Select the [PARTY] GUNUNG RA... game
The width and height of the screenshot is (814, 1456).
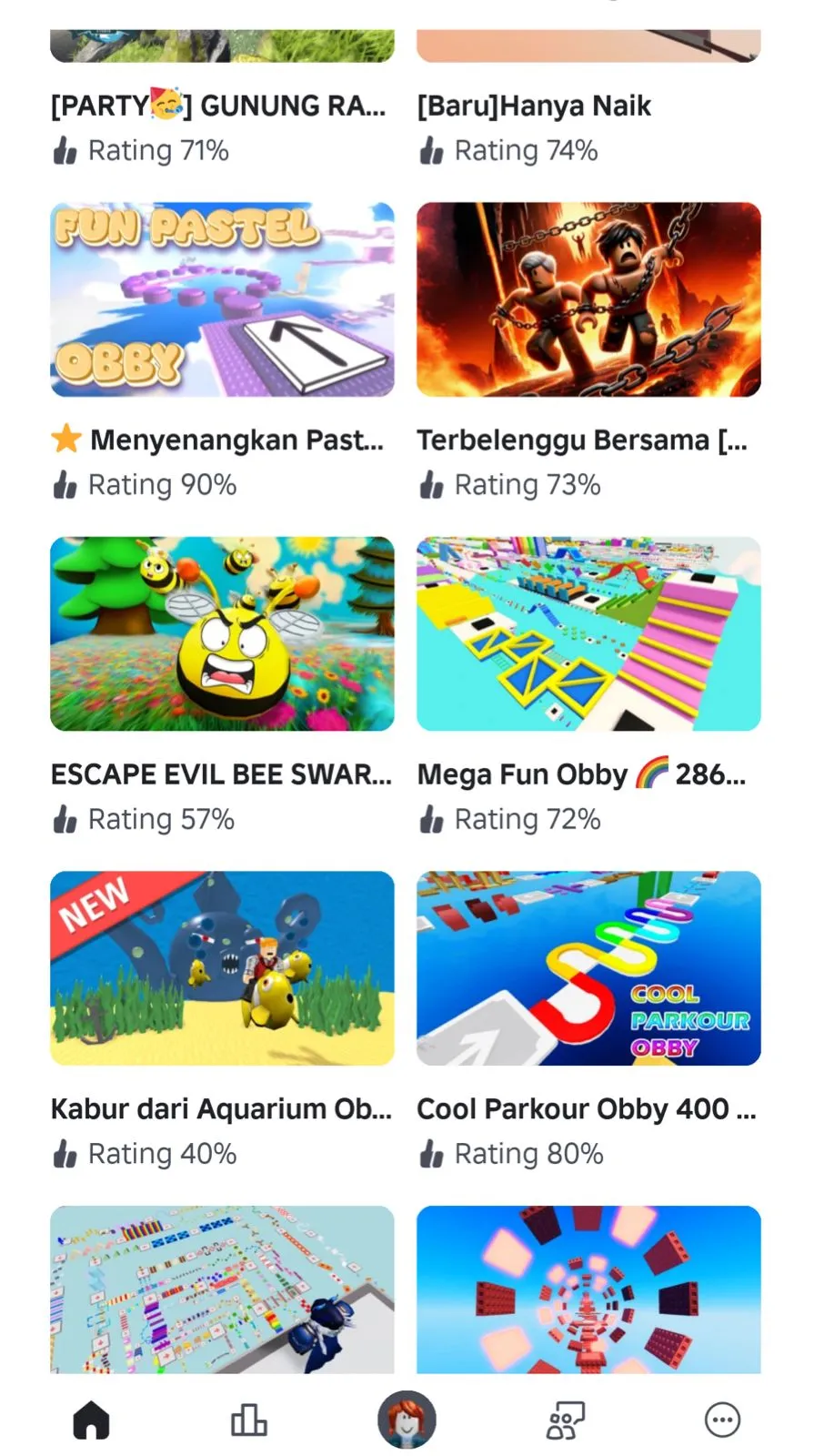tap(218, 106)
